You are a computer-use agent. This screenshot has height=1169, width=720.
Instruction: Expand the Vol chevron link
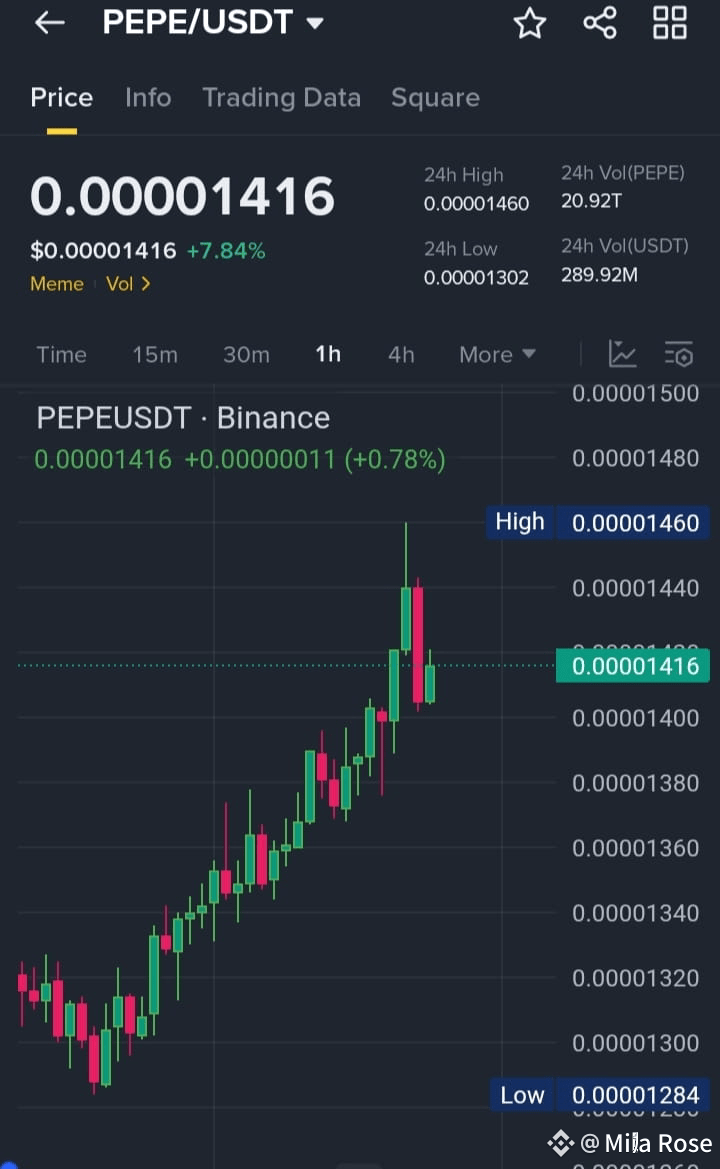[128, 284]
